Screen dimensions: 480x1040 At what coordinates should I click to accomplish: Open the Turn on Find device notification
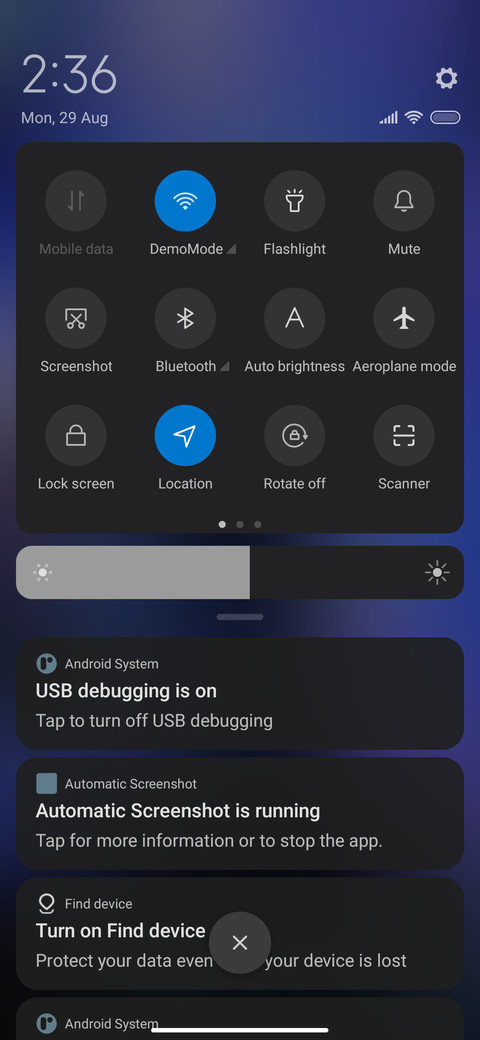[x=240, y=934]
